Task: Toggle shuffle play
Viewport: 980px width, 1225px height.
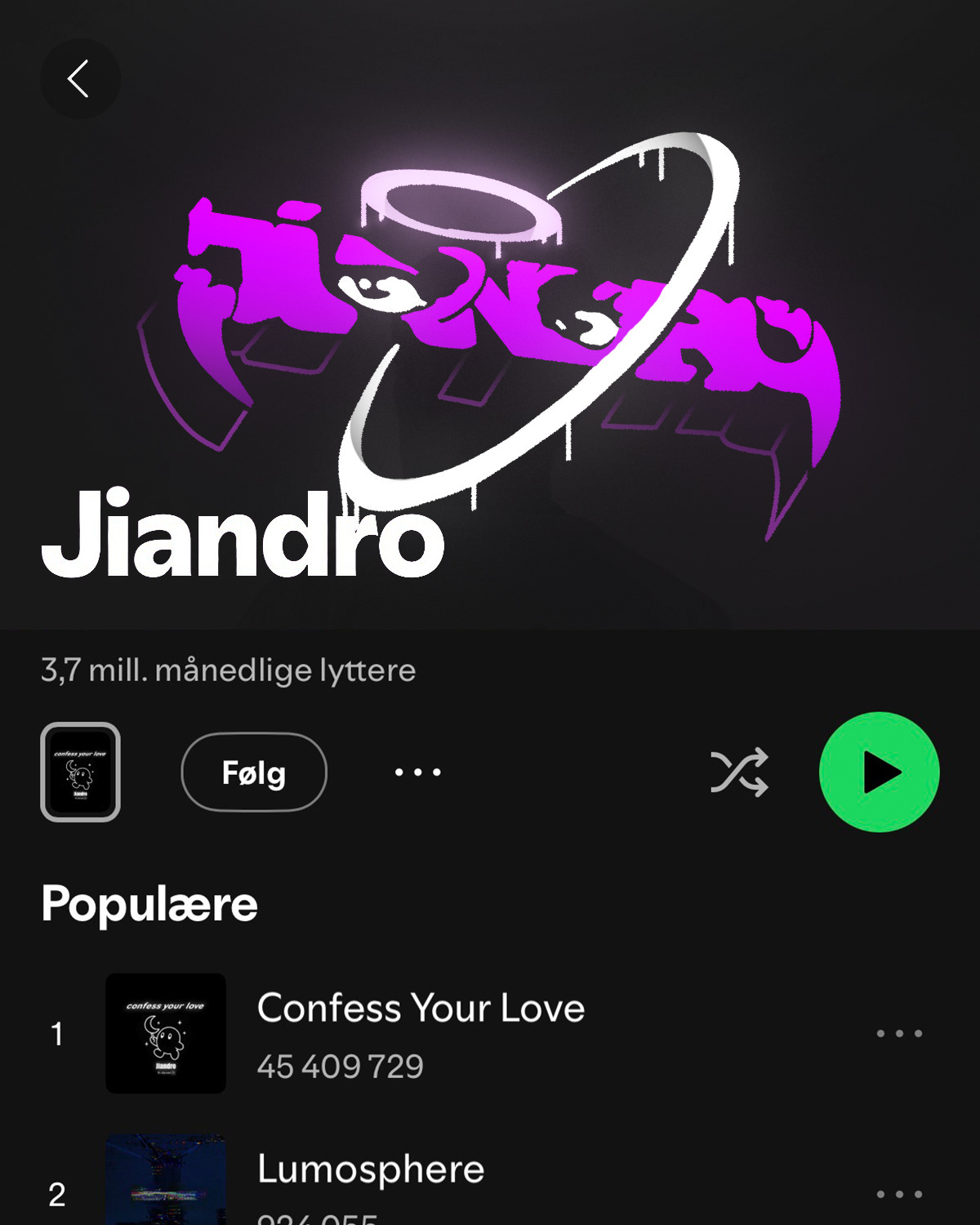Action: [739, 772]
